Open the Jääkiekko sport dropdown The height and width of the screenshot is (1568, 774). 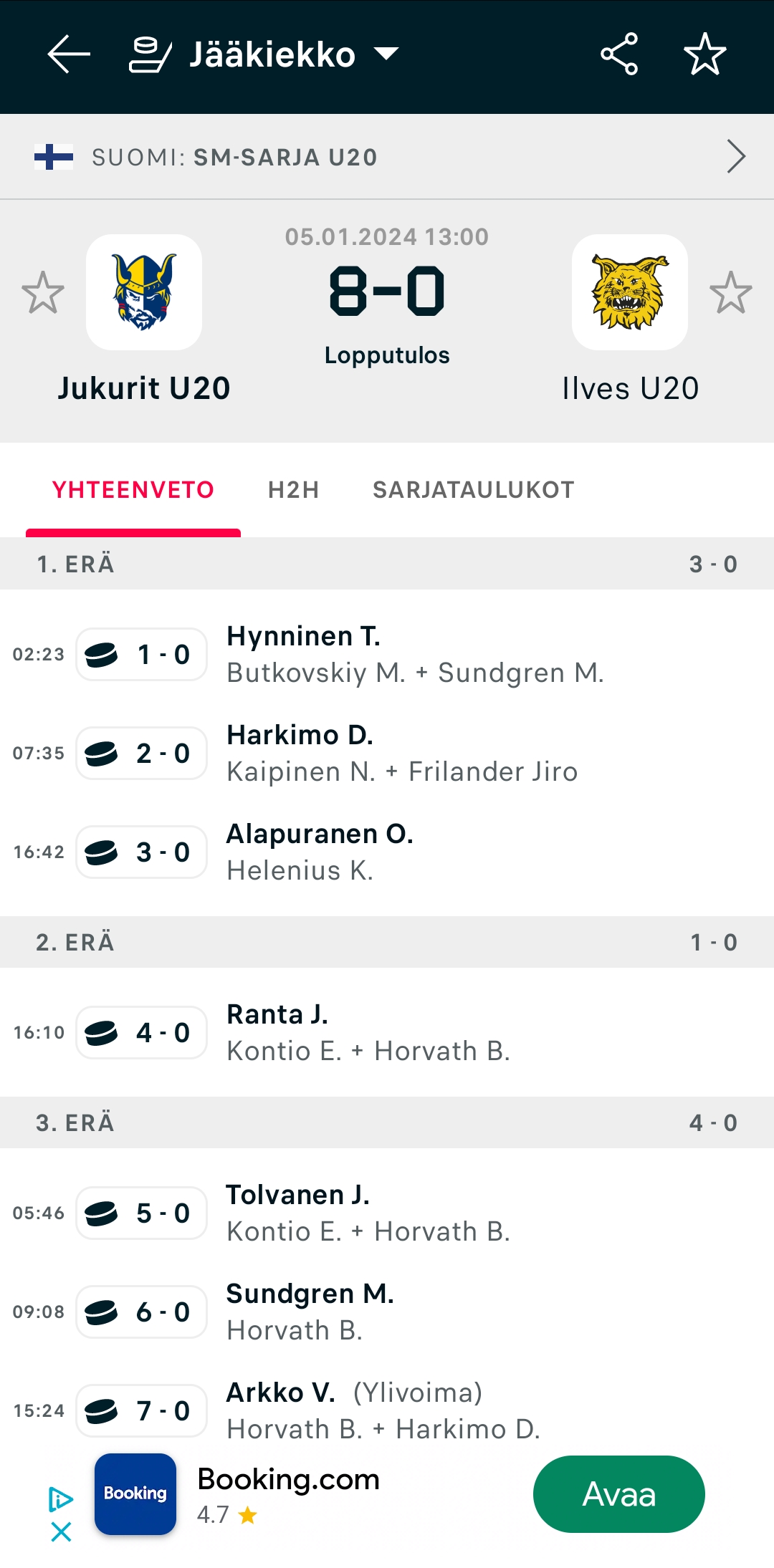click(x=264, y=54)
